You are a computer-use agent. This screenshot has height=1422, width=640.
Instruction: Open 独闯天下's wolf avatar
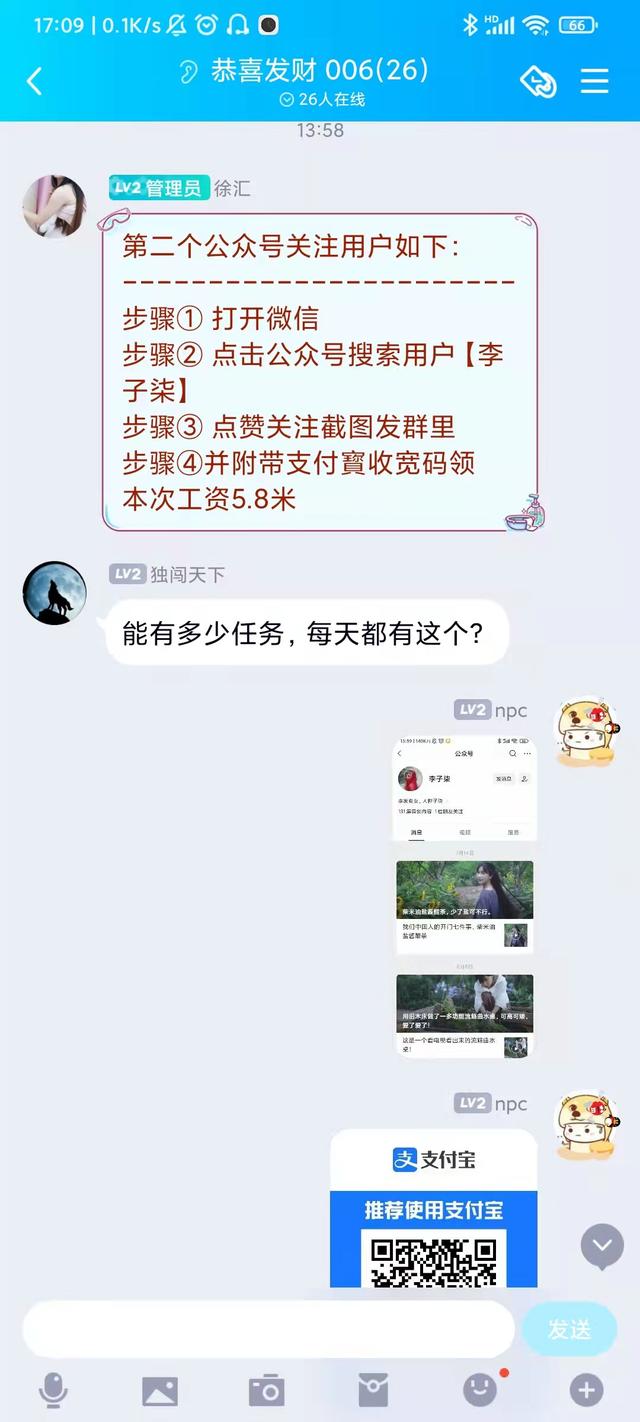click(x=54, y=593)
